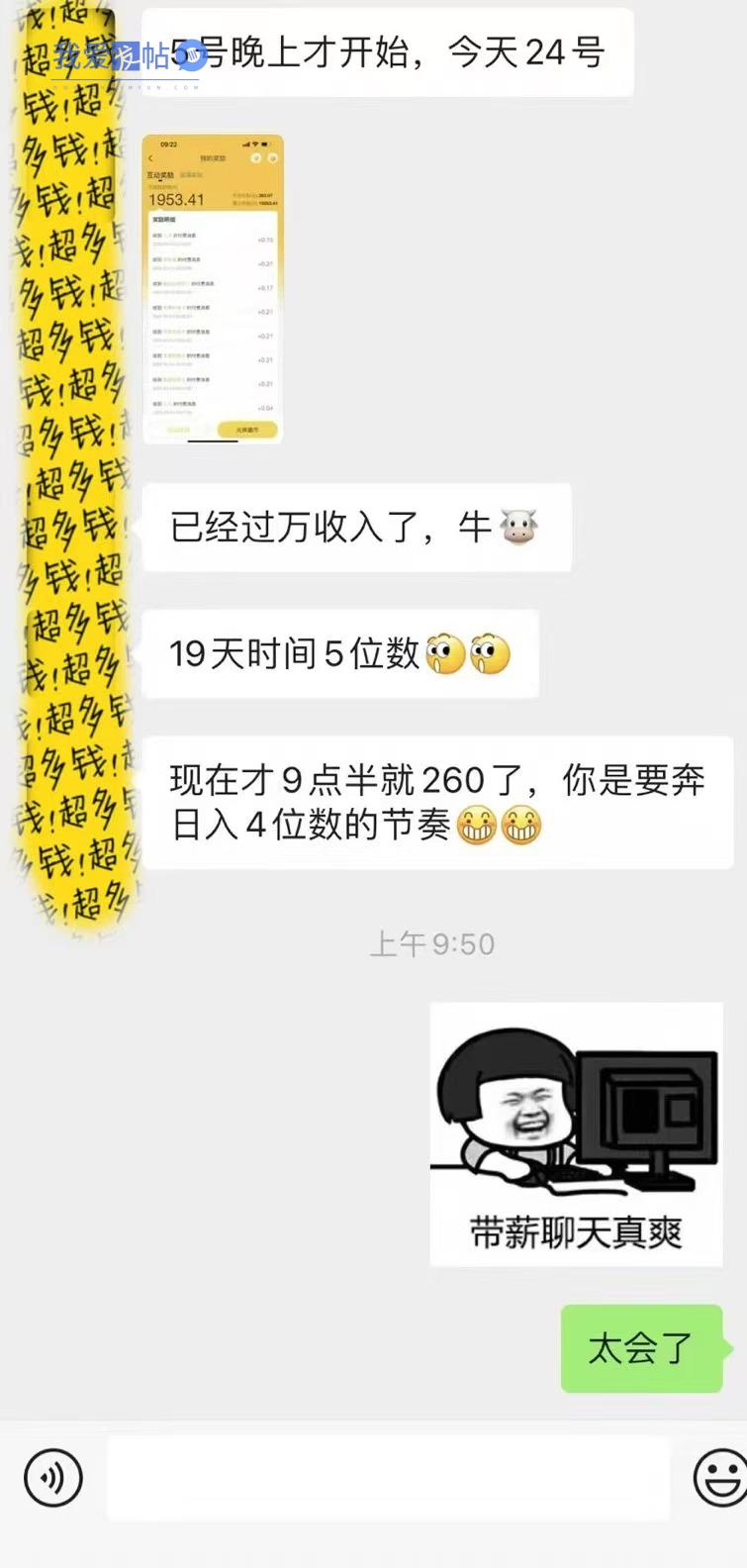
Task: Open the emoji sticker panel
Action: (x=720, y=1477)
